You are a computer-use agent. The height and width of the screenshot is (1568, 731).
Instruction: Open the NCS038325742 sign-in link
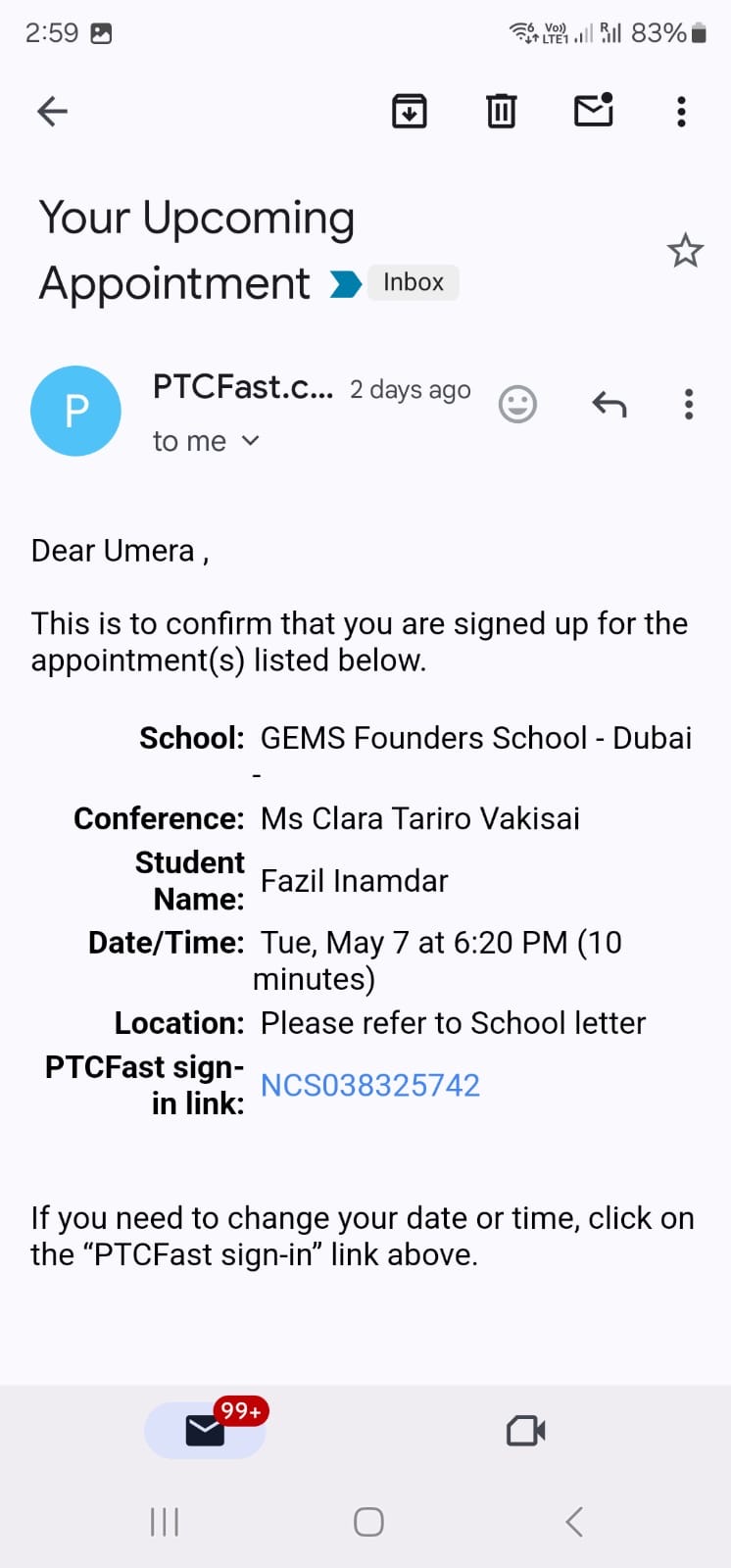[x=370, y=1085]
